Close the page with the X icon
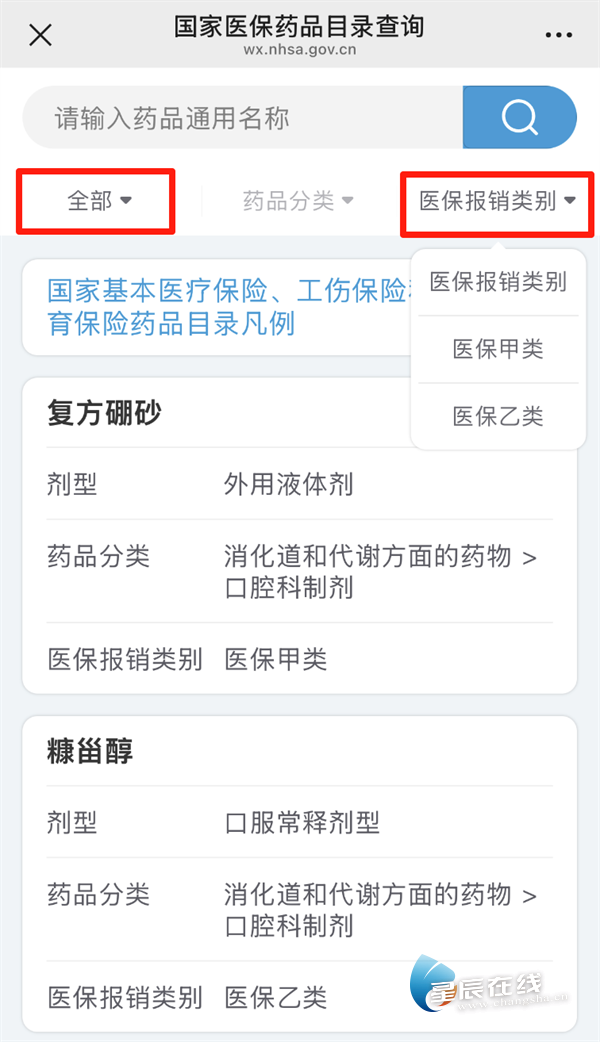This screenshot has width=600, height=1042. point(40,36)
